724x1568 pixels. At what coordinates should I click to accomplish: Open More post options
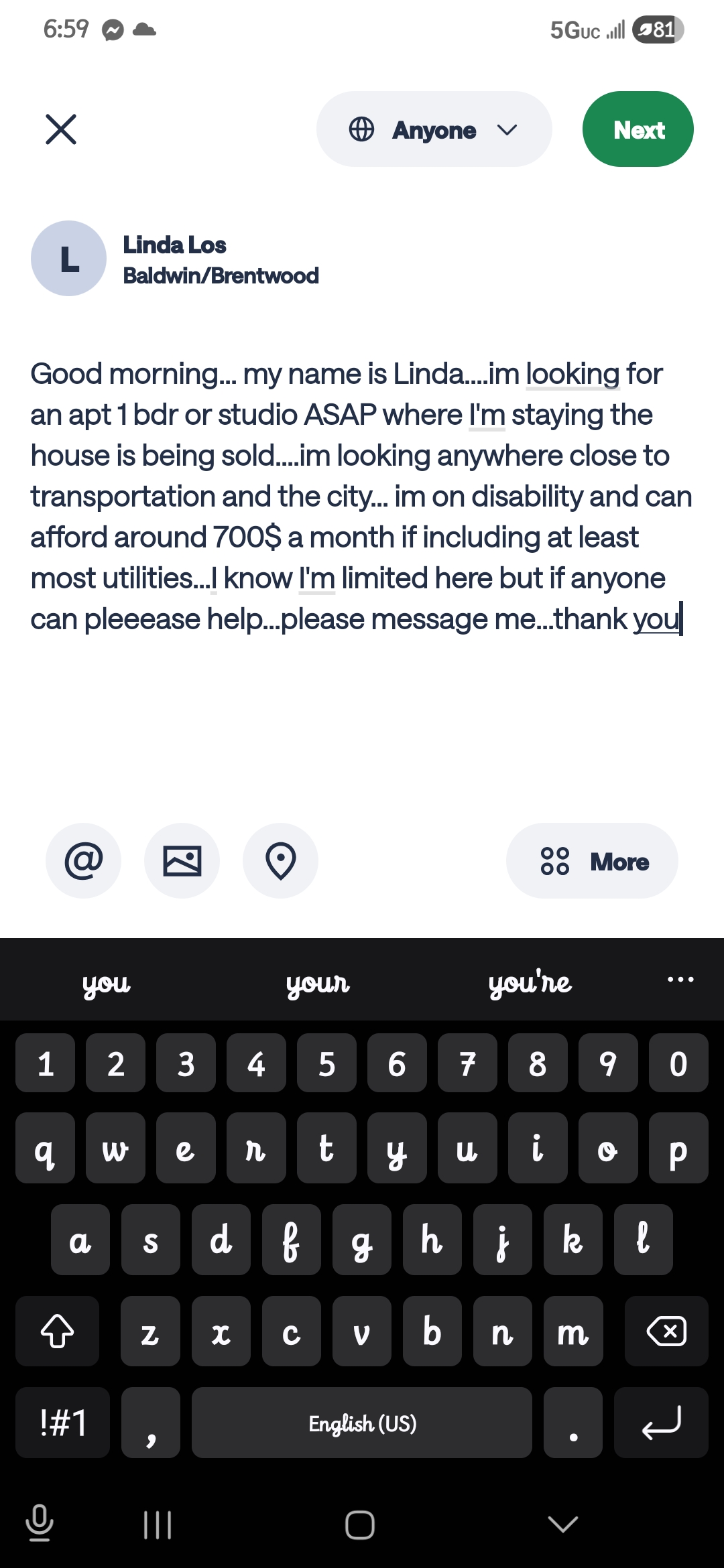pos(592,861)
